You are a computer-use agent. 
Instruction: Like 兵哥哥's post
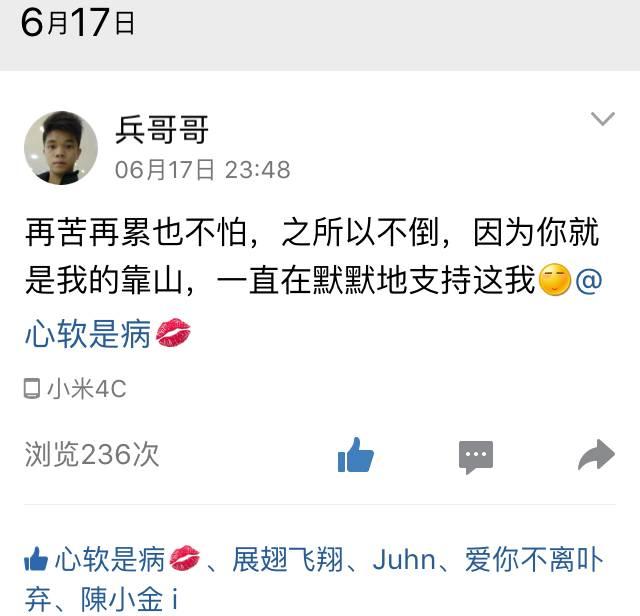pyautogui.click(x=355, y=456)
